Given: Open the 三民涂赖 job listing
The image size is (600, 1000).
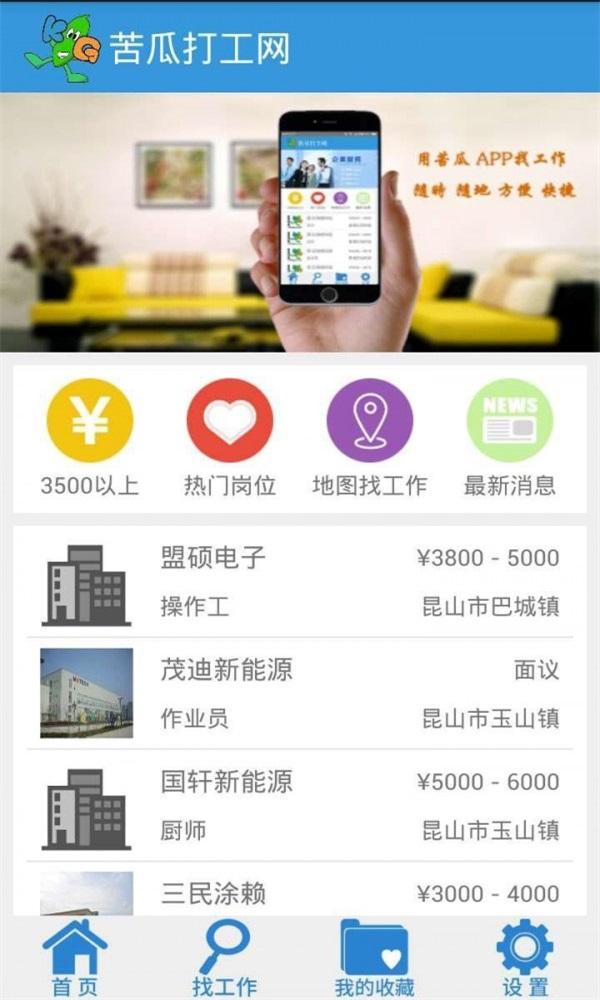Looking at the screenshot, I should (x=300, y=889).
